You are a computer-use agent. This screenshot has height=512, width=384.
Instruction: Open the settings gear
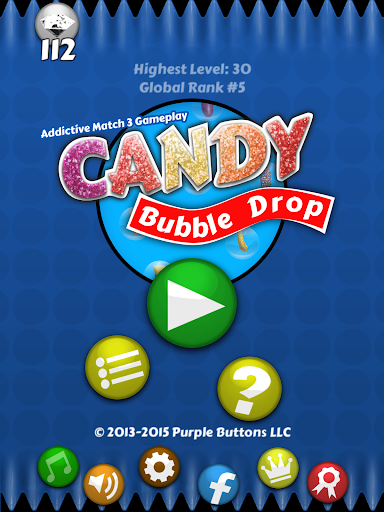[x=159, y=467]
